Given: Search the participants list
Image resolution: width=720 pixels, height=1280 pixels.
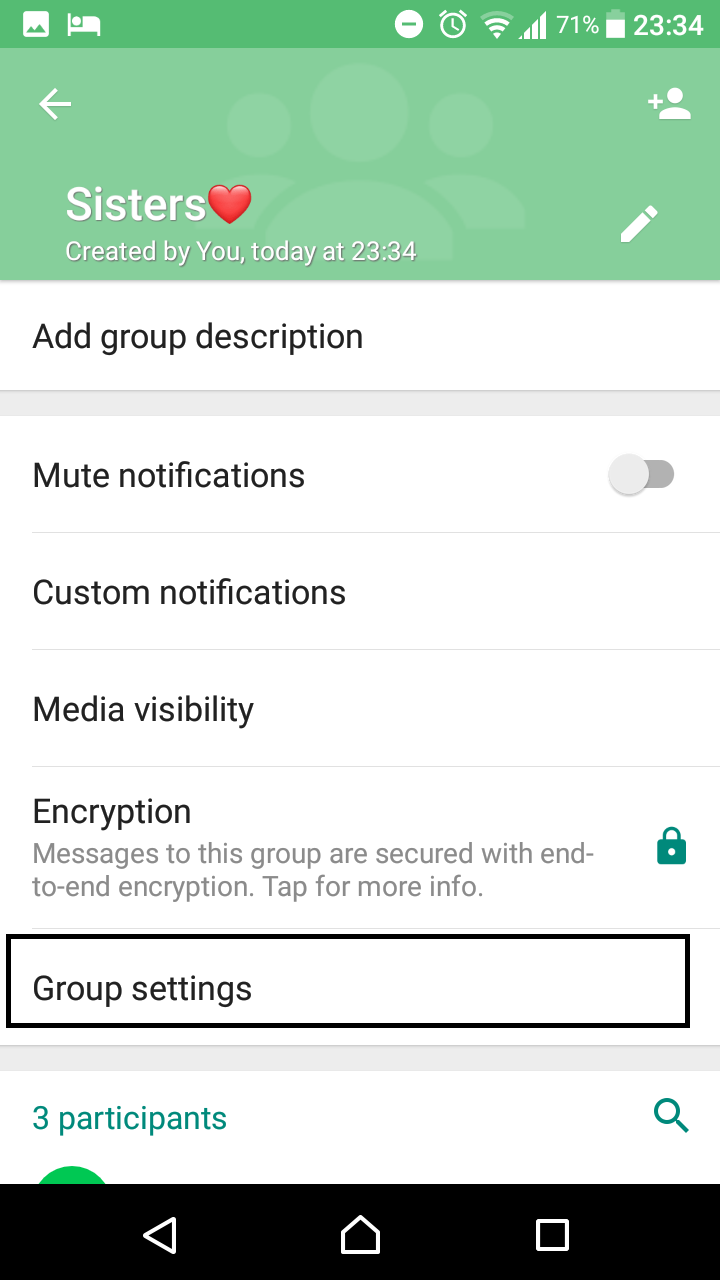Looking at the screenshot, I should (x=671, y=1115).
